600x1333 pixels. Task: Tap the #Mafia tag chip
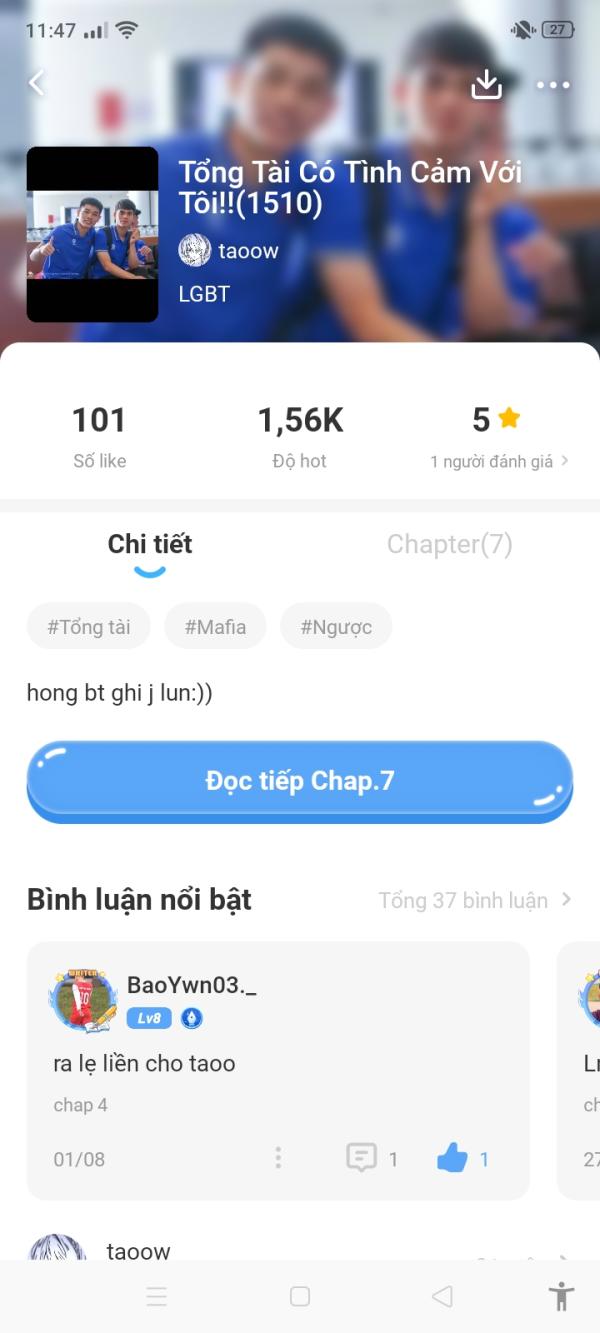coord(215,627)
